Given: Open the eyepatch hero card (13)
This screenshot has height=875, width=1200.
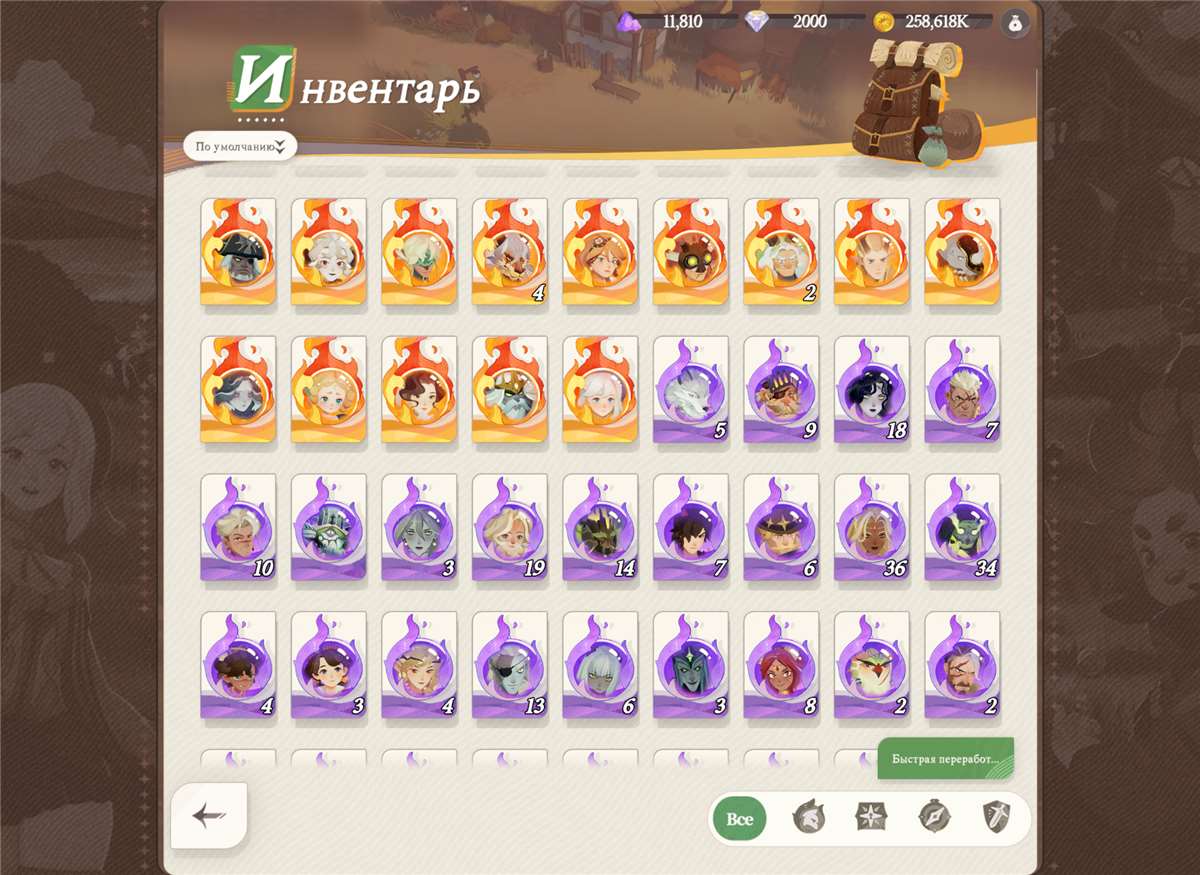Looking at the screenshot, I should (510, 666).
